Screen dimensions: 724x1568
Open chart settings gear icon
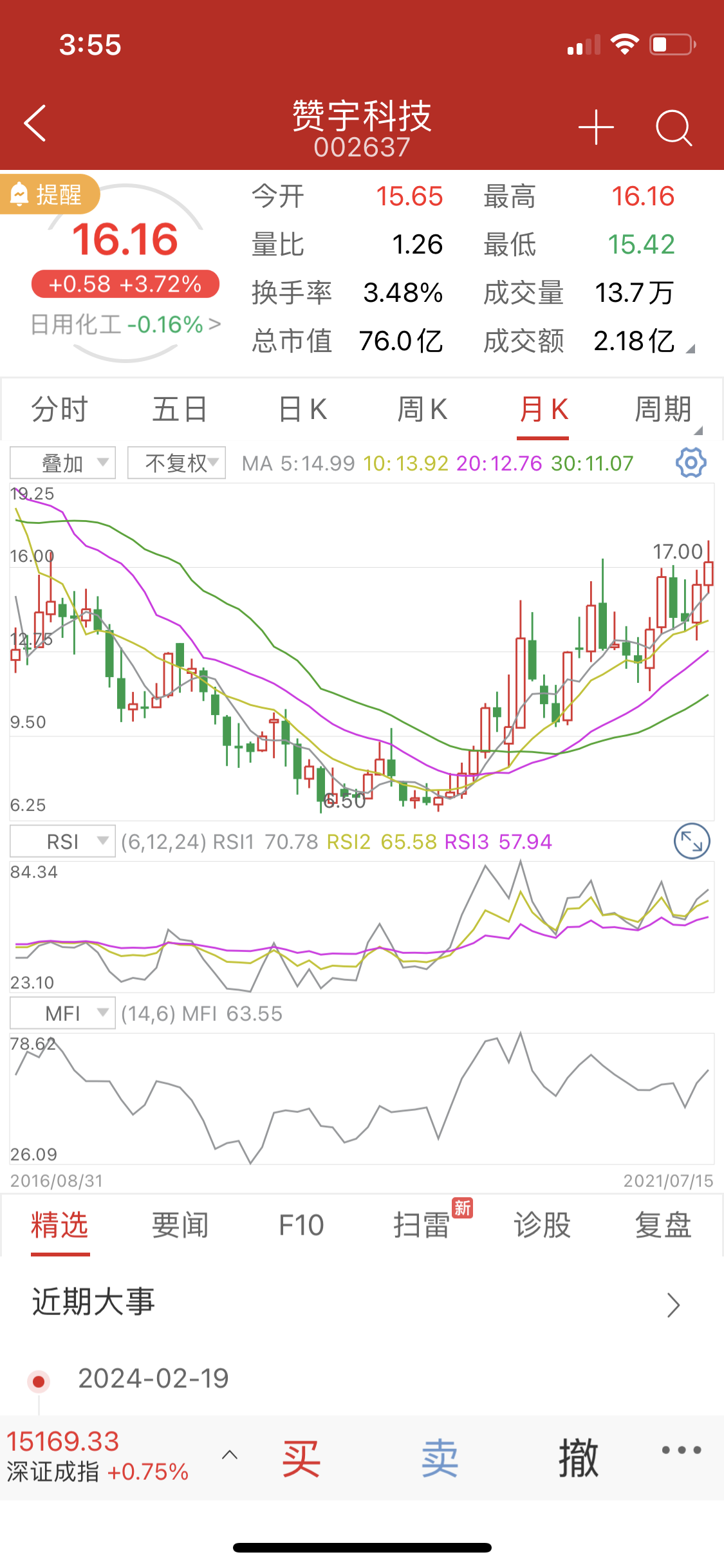691,463
